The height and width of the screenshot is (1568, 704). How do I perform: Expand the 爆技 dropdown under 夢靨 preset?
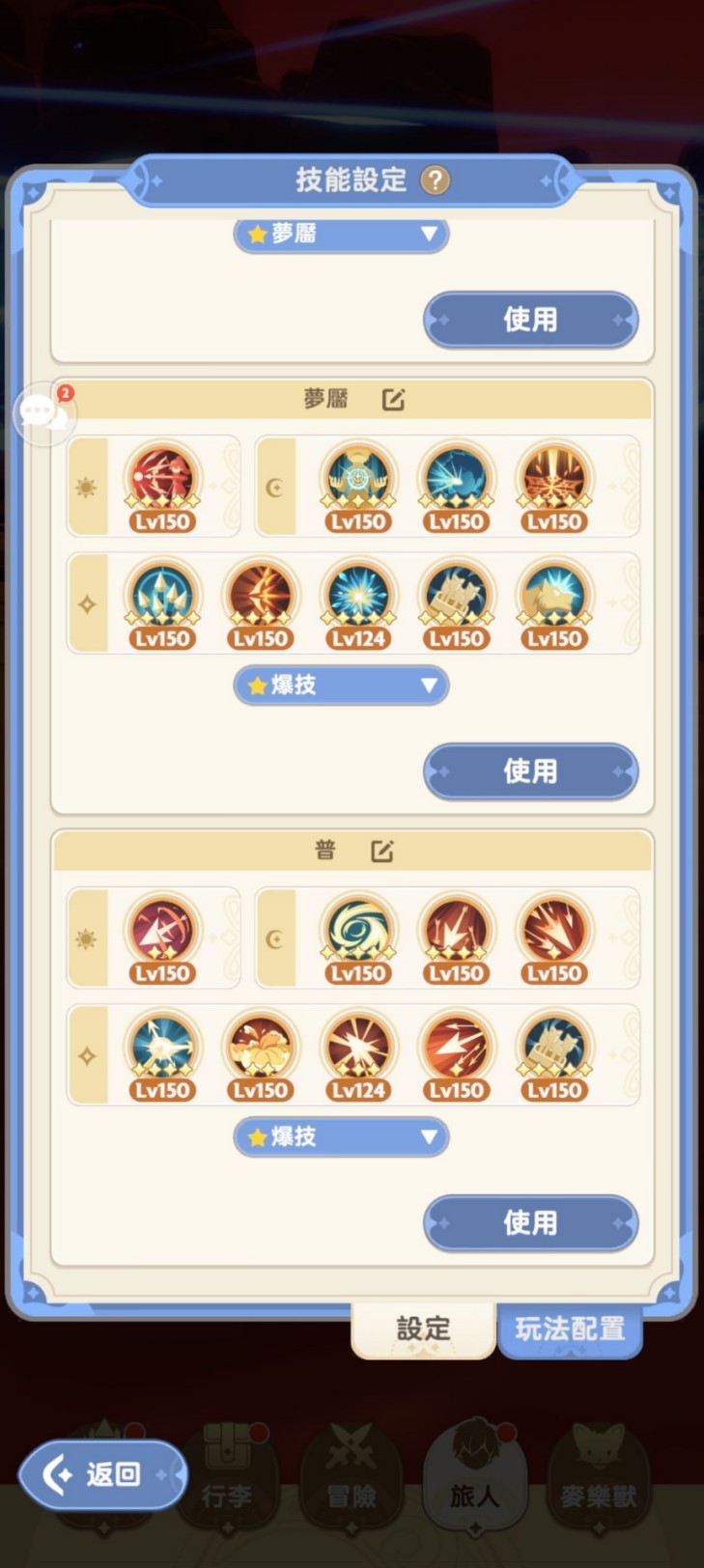click(341, 686)
